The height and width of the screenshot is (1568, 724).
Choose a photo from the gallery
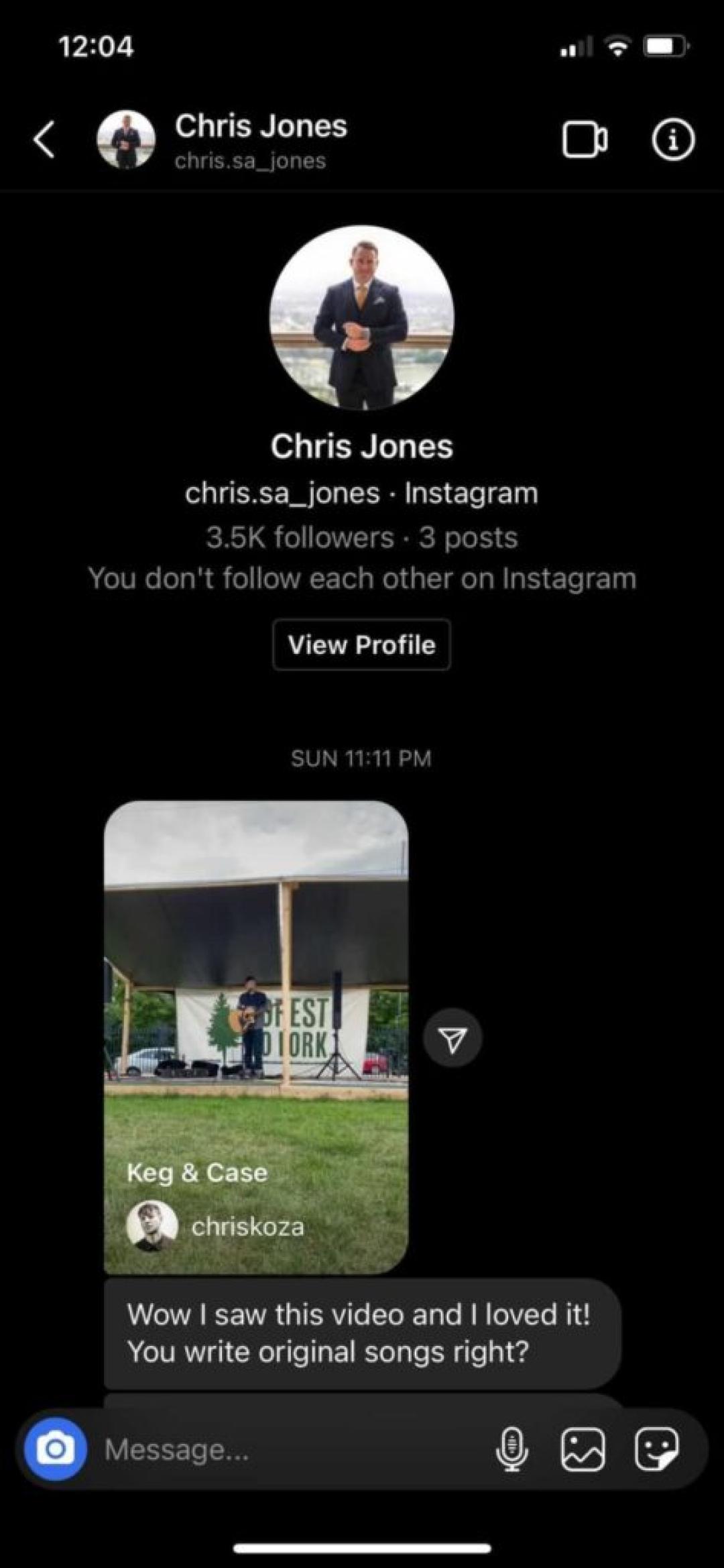[583, 1449]
